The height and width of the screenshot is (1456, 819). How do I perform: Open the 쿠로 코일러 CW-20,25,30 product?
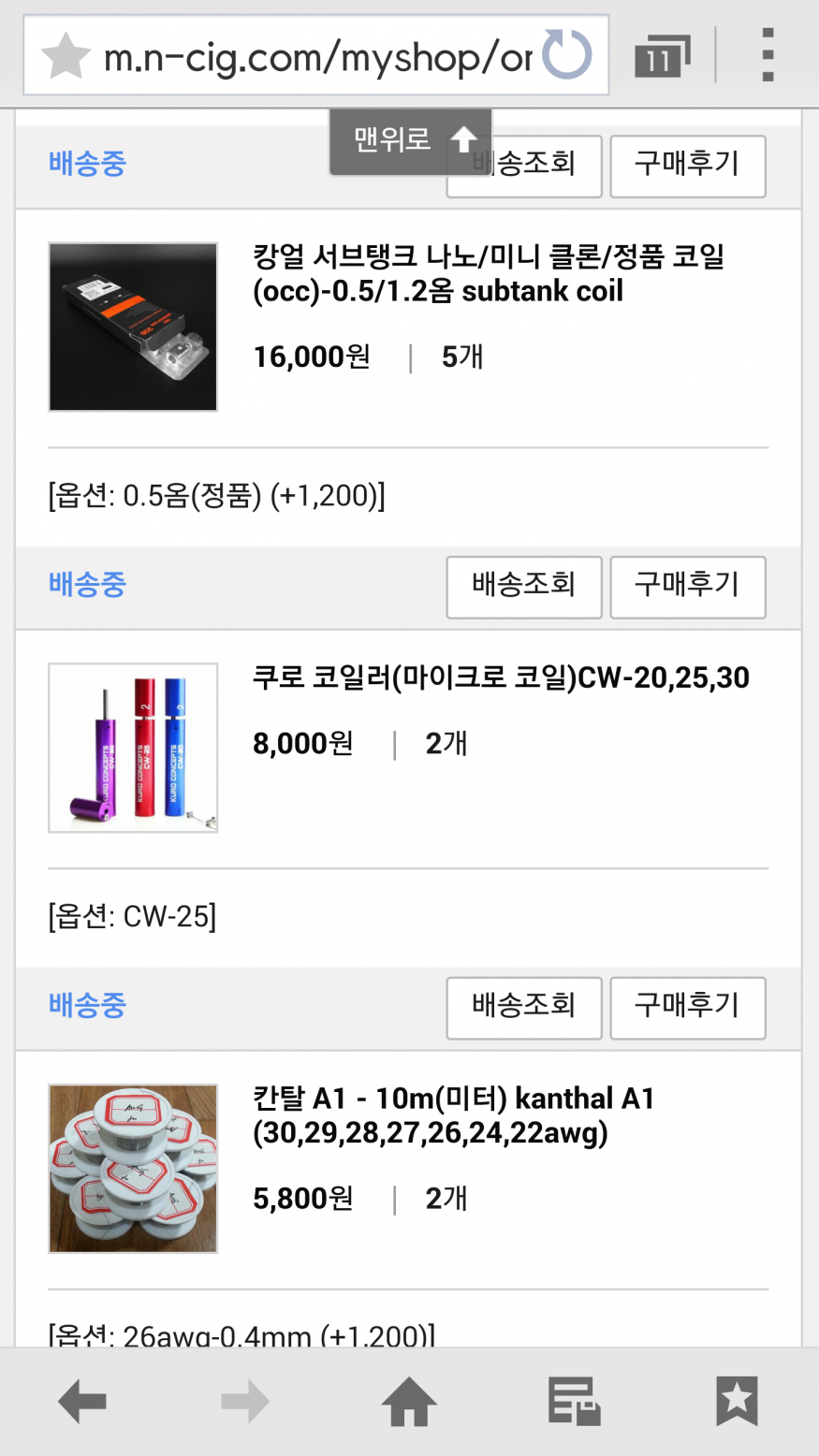(x=501, y=677)
